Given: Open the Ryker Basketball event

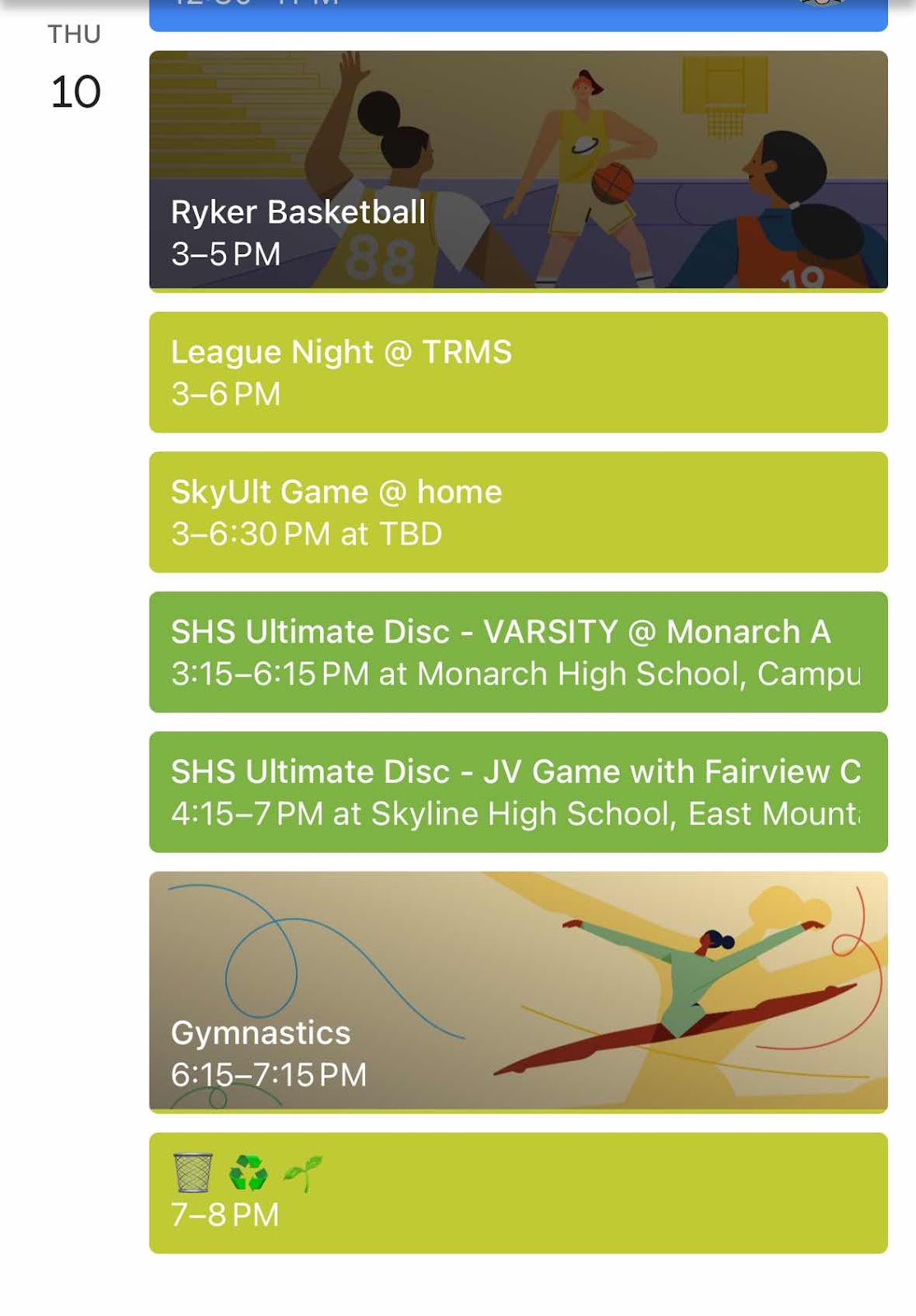Looking at the screenshot, I should click(x=518, y=170).
